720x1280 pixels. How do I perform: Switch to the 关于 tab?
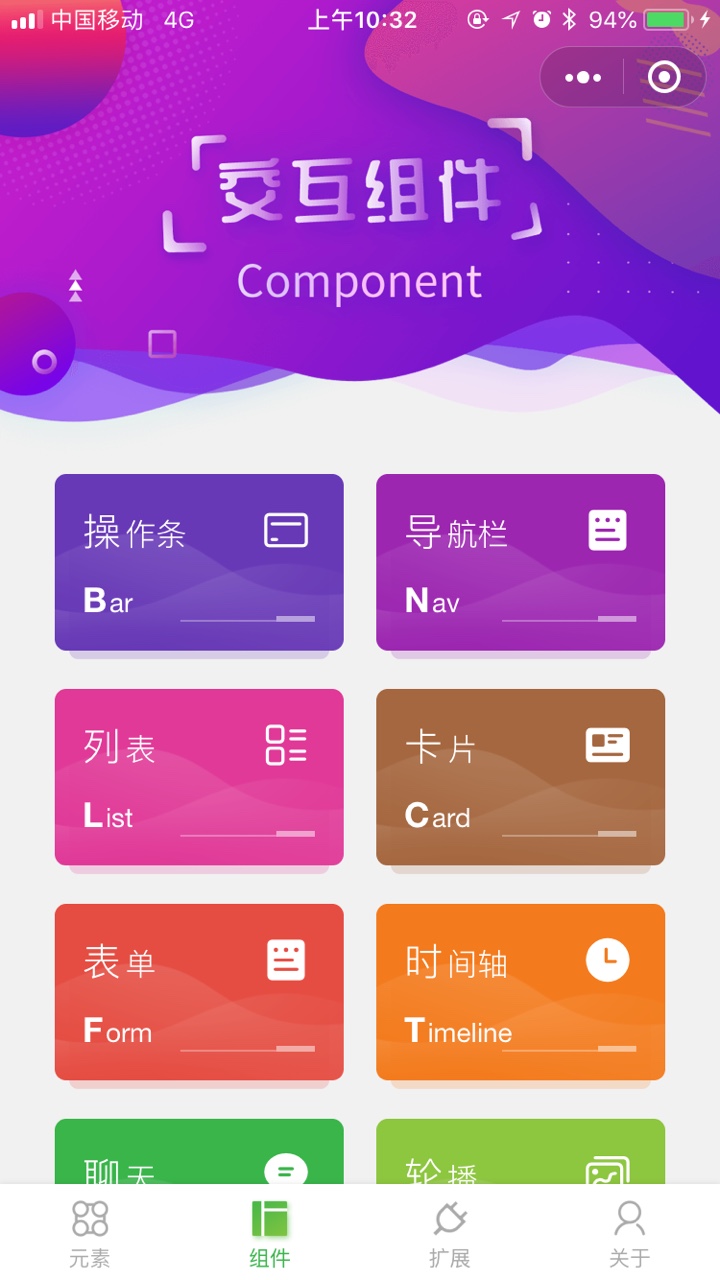[630, 1234]
